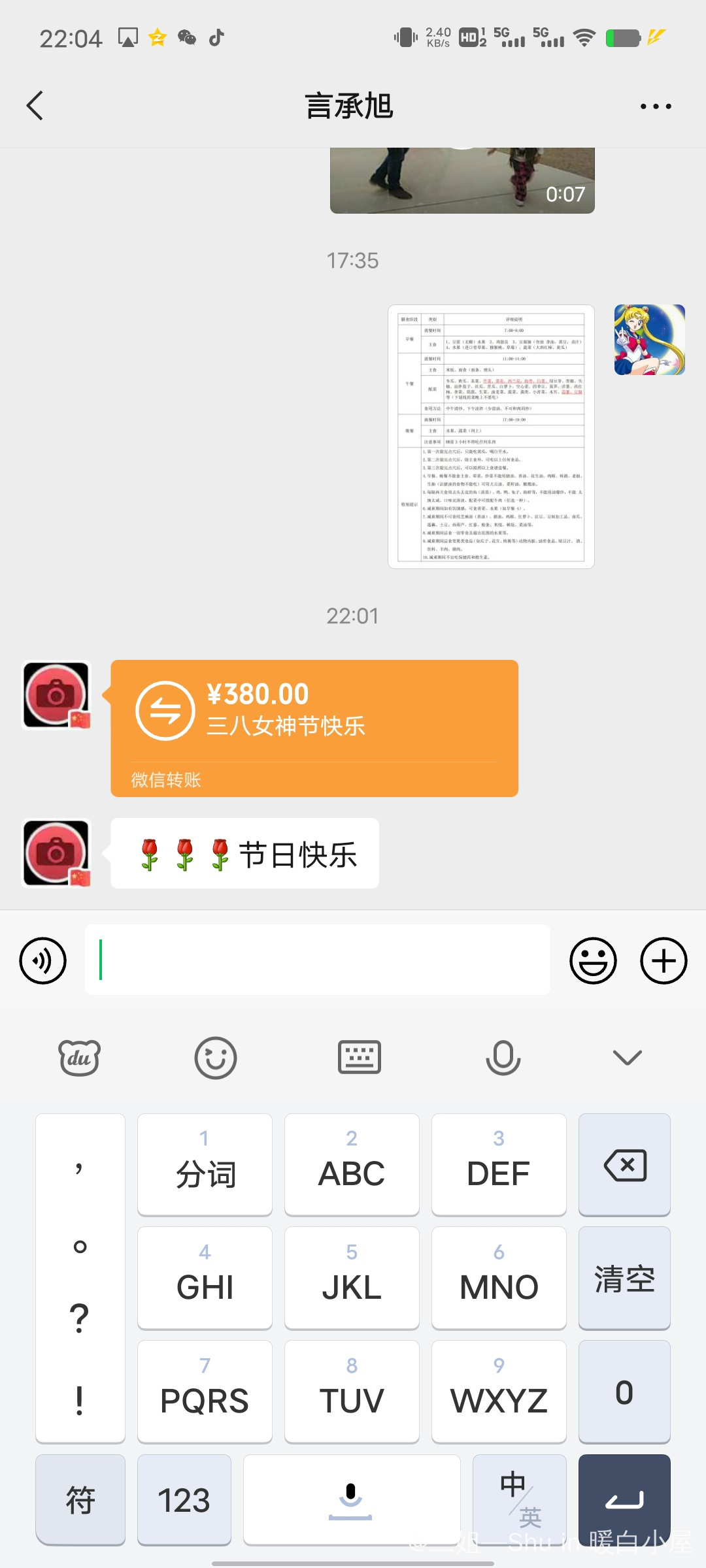Tap the 清空 clear key
Viewport: 706px width, 1568px height.
click(x=624, y=1278)
